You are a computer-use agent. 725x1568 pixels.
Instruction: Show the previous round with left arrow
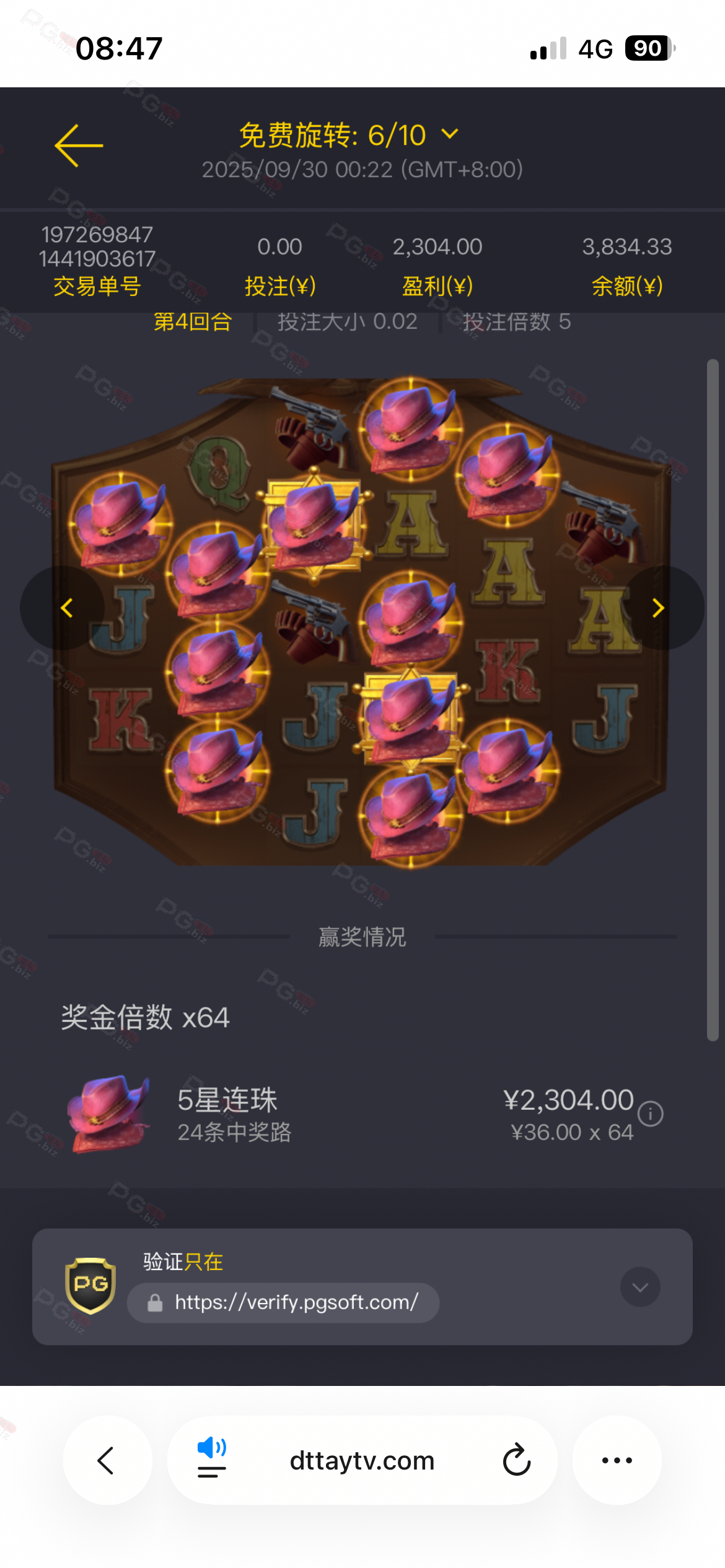click(66, 608)
